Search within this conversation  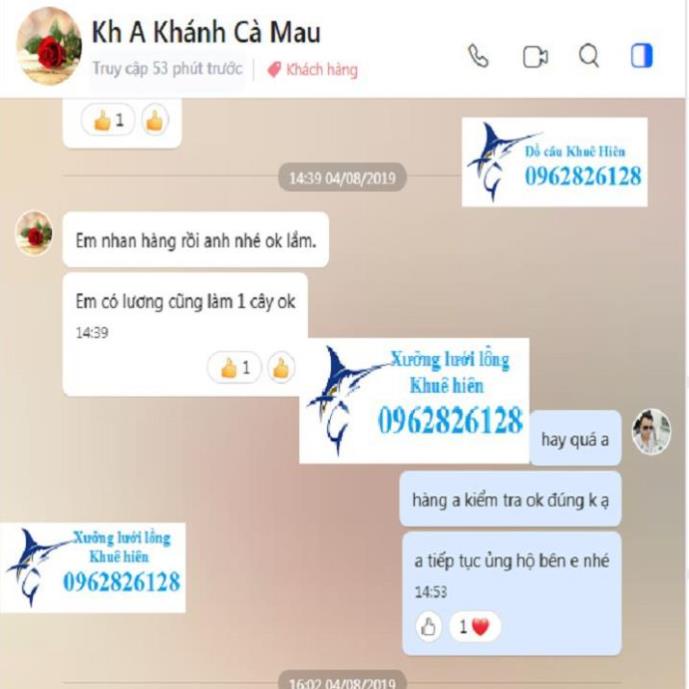point(589,56)
